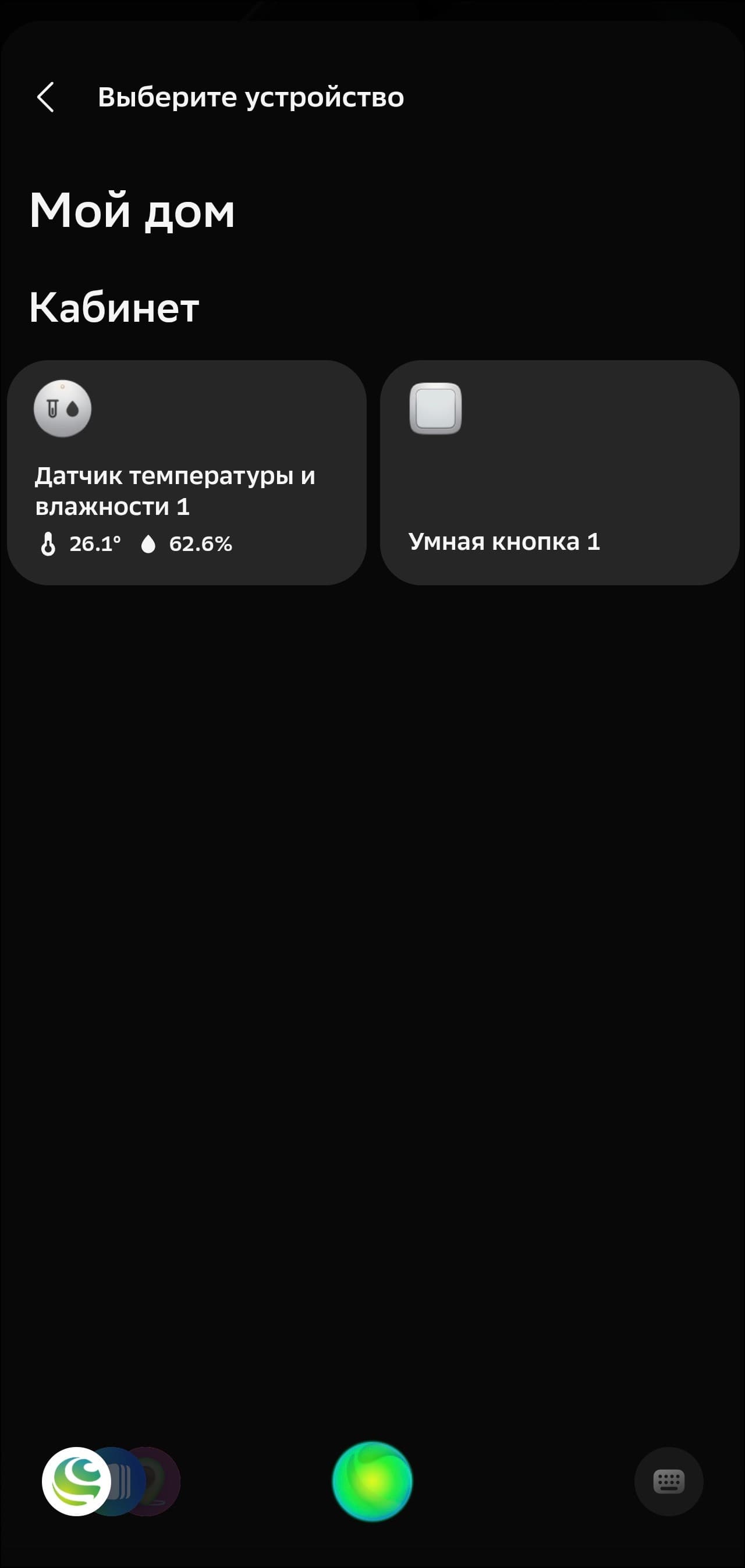Select the temperature and humidity sensor card
Viewport: 745px width, 1568px height.
point(186,472)
